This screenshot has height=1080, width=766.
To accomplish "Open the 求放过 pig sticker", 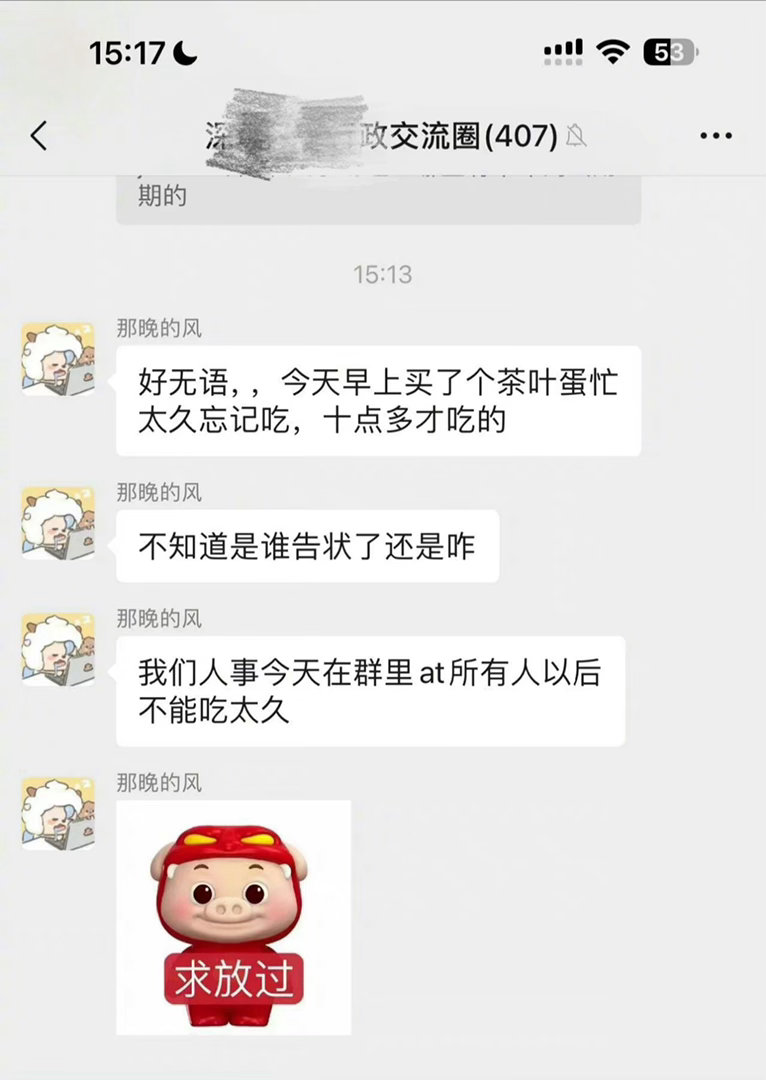I will click(234, 917).
